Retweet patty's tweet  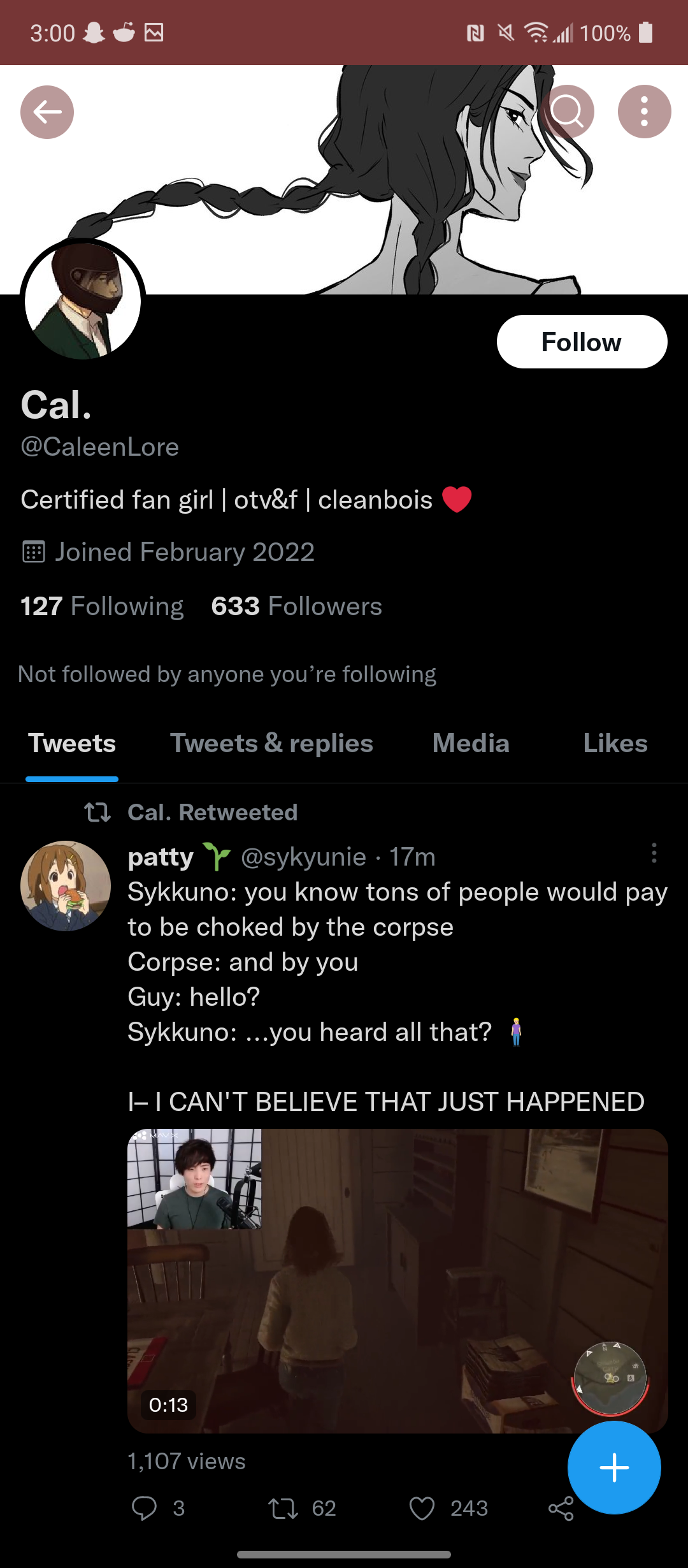pyautogui.click(x=283, y=1509)
